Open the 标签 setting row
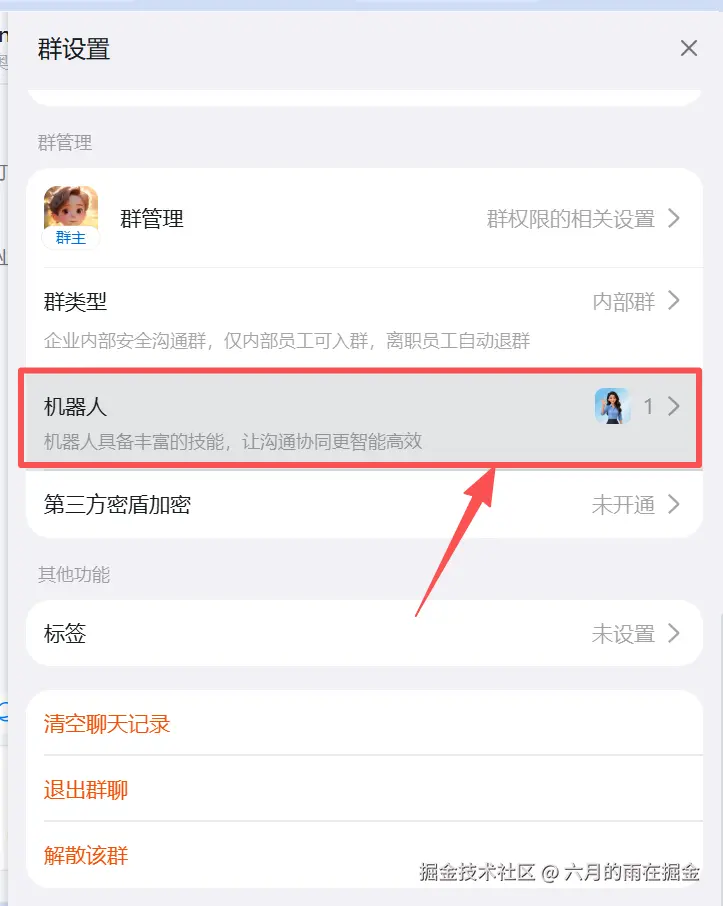This screenshot has height=906, width=723. click(364, 633)
